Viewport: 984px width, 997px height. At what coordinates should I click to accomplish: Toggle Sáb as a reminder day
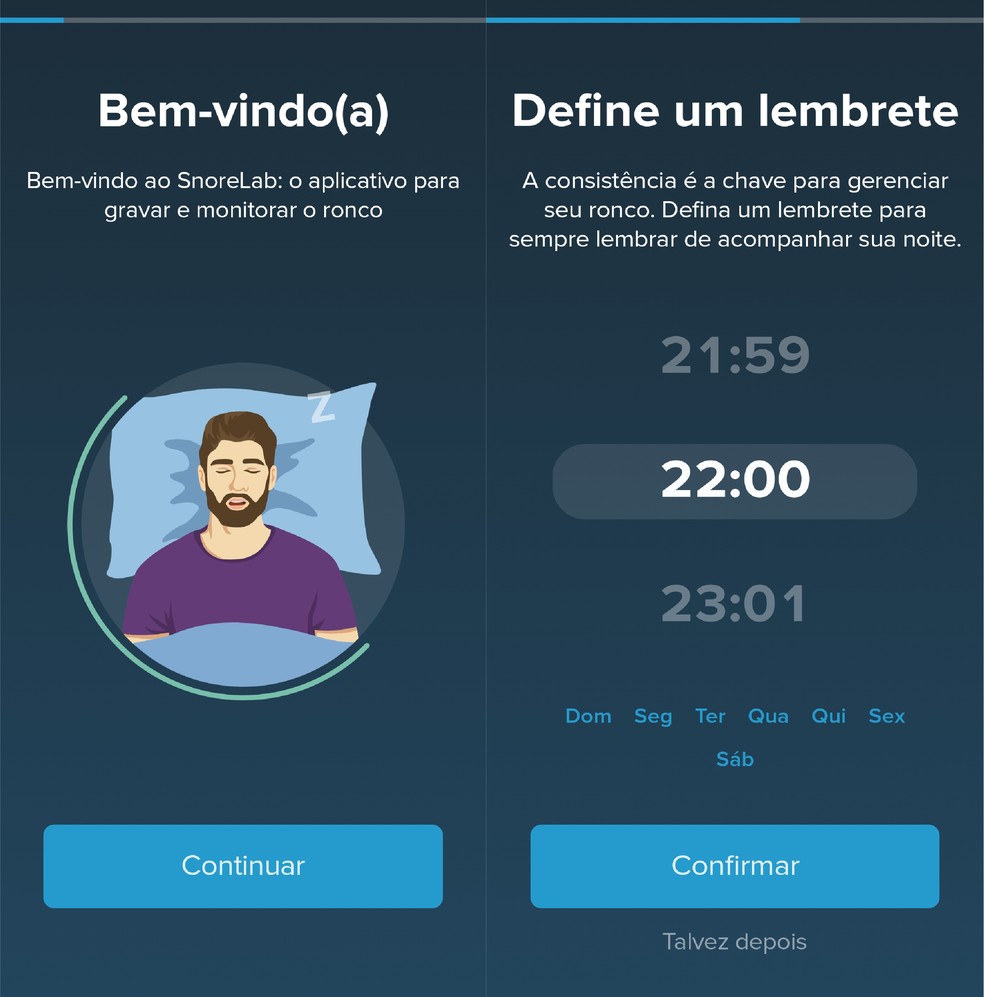(735, 759)
